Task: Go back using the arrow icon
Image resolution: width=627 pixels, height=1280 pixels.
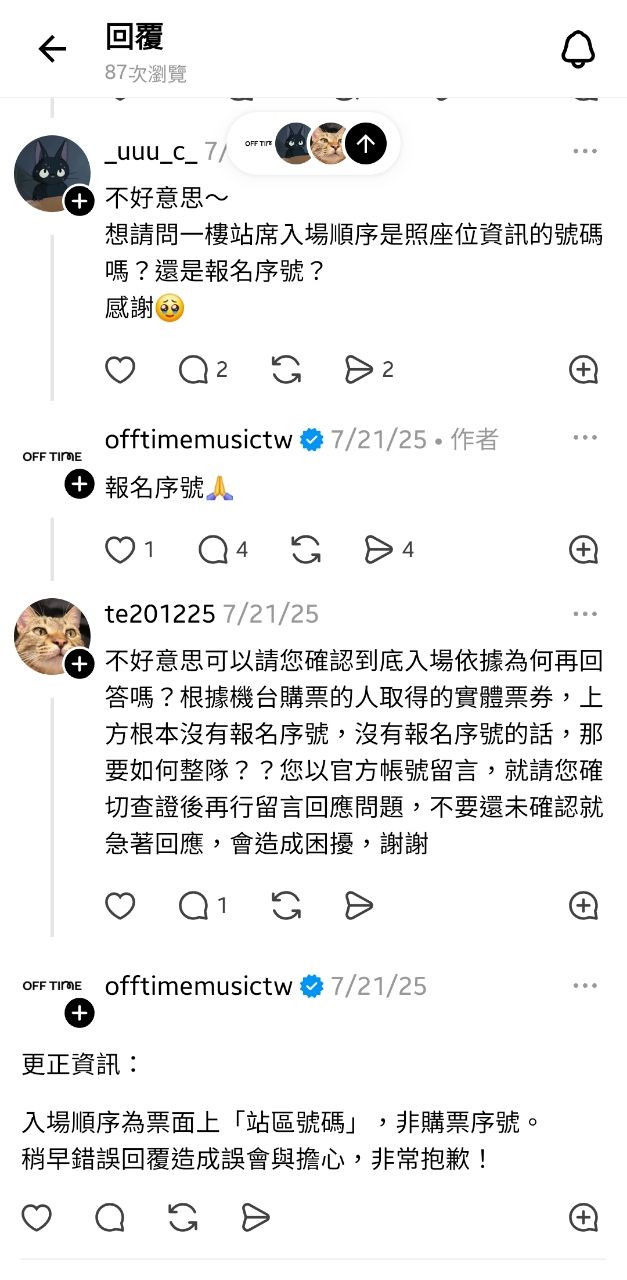Action: point(52,49)
